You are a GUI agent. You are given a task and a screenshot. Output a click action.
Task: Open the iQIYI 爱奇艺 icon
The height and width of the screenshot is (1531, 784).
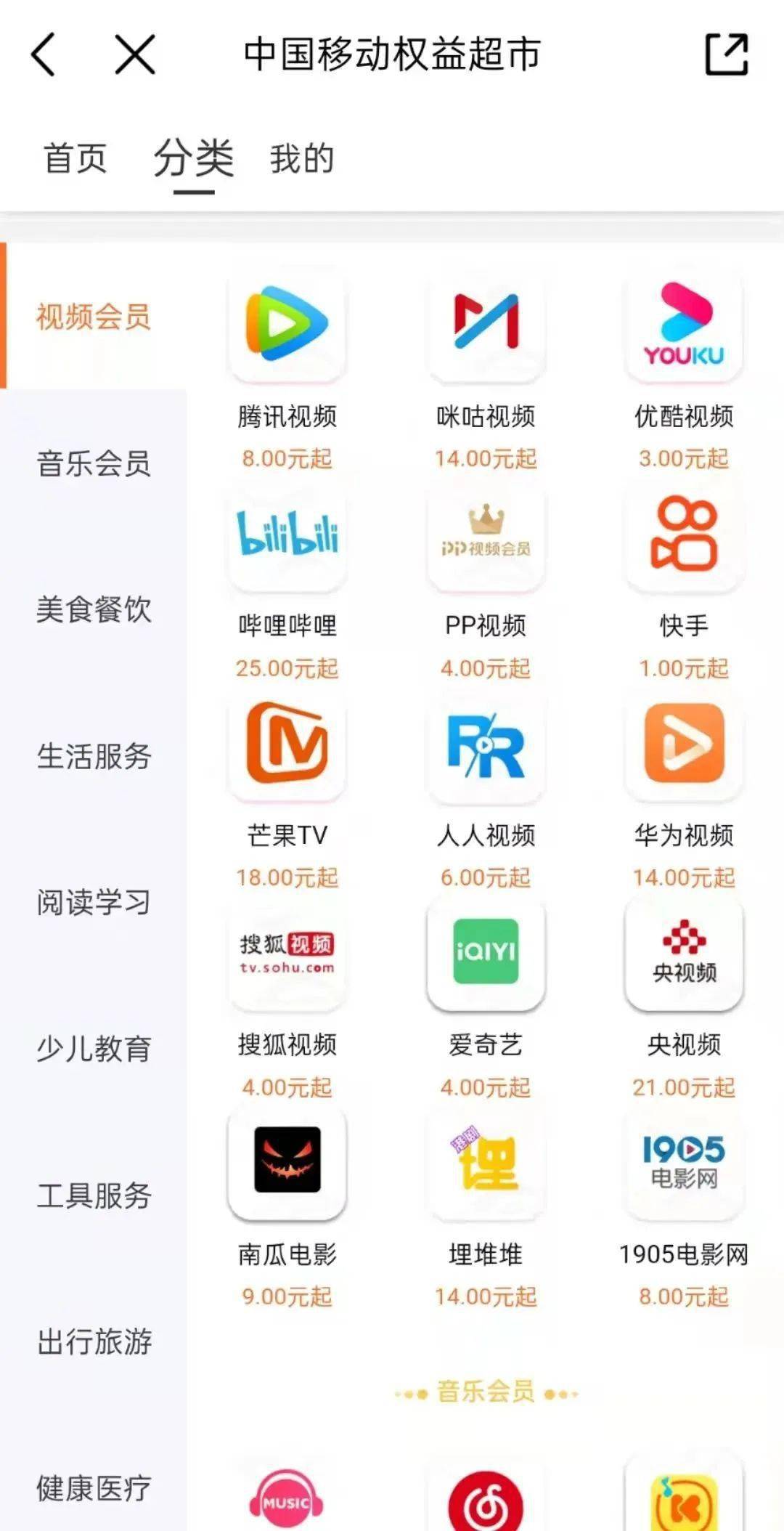485,956
